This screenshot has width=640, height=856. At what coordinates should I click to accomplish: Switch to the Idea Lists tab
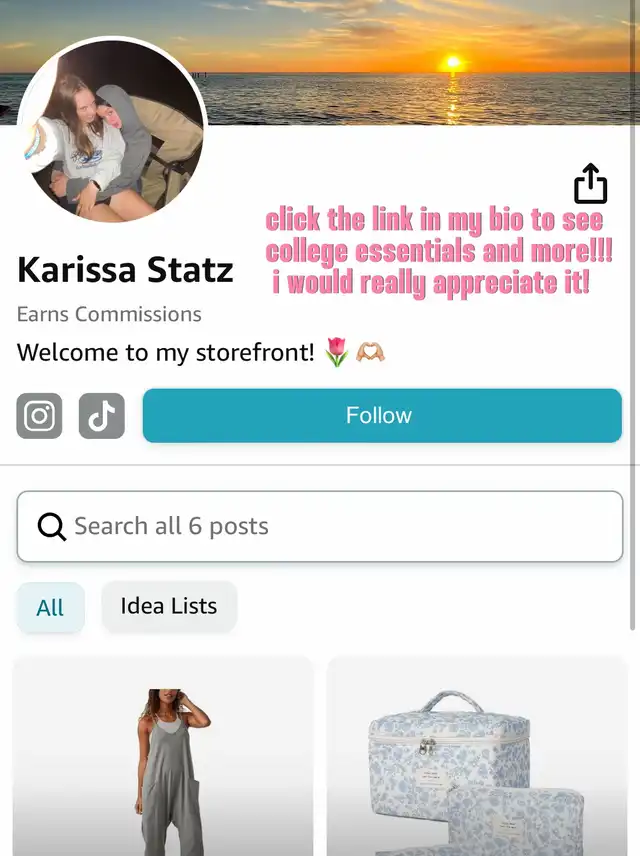(x=168, y=606)
